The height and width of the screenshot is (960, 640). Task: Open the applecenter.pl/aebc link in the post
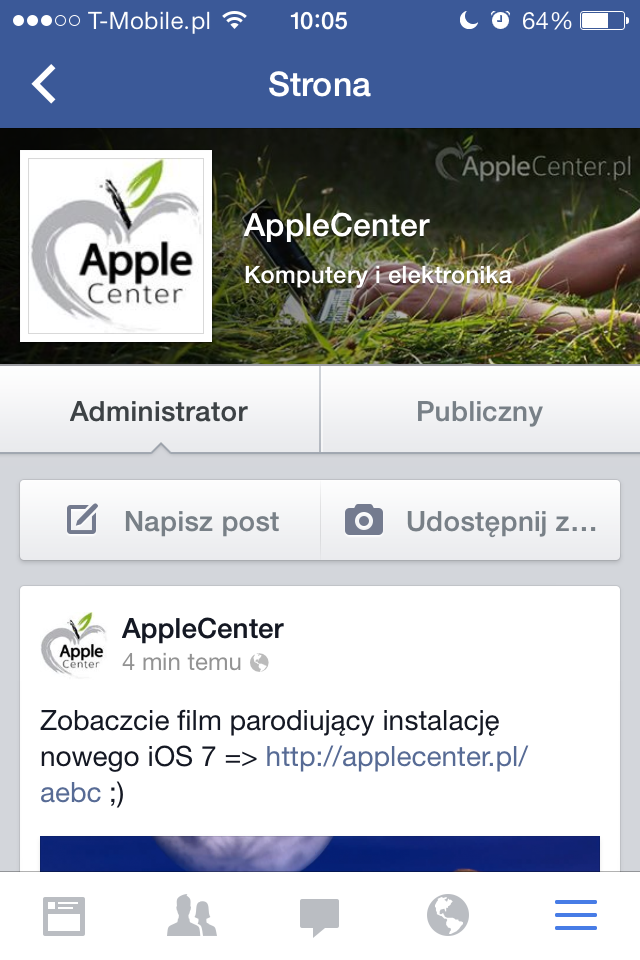click(x=396, y=757)
